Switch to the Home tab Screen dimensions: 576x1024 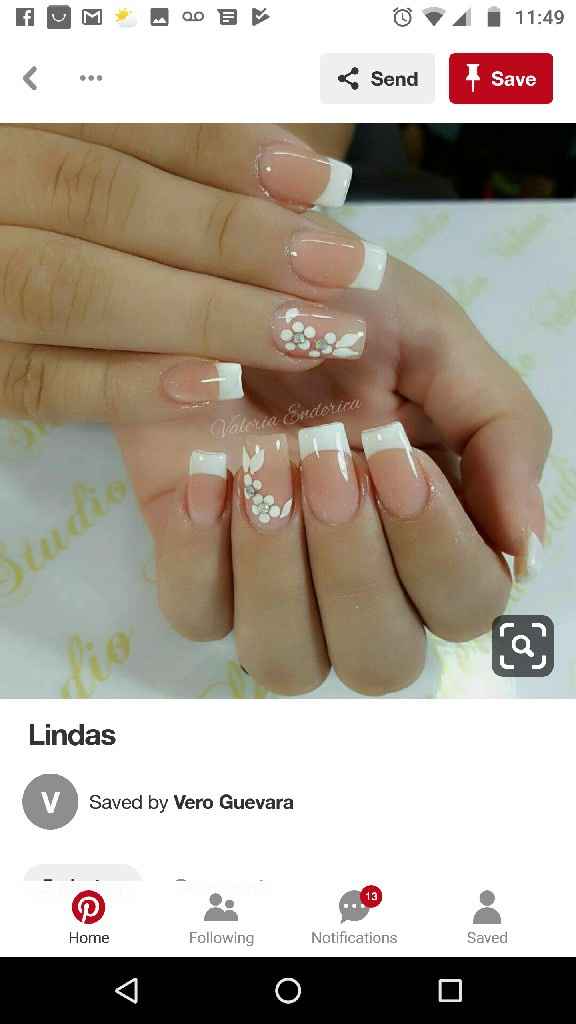pos(89,918)
